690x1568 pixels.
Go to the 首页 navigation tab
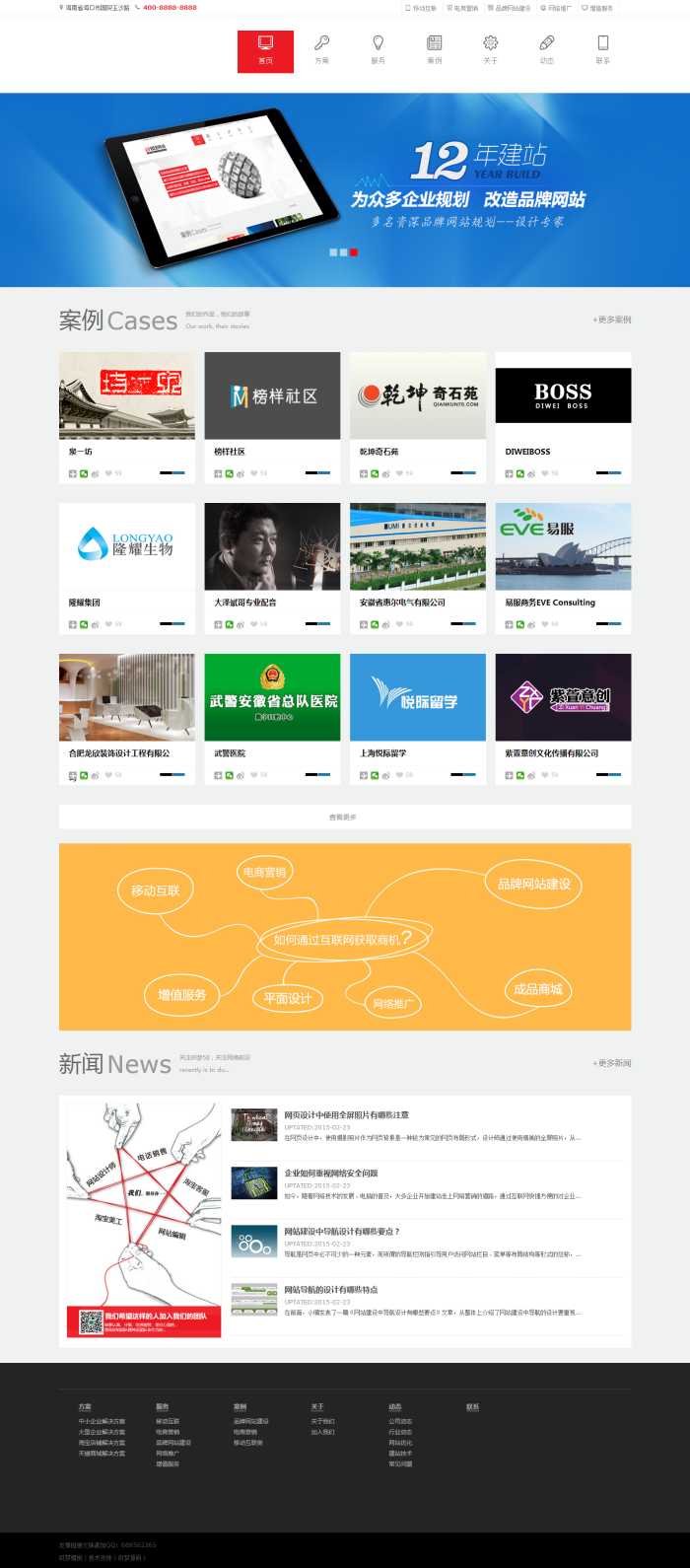(265, 51)
